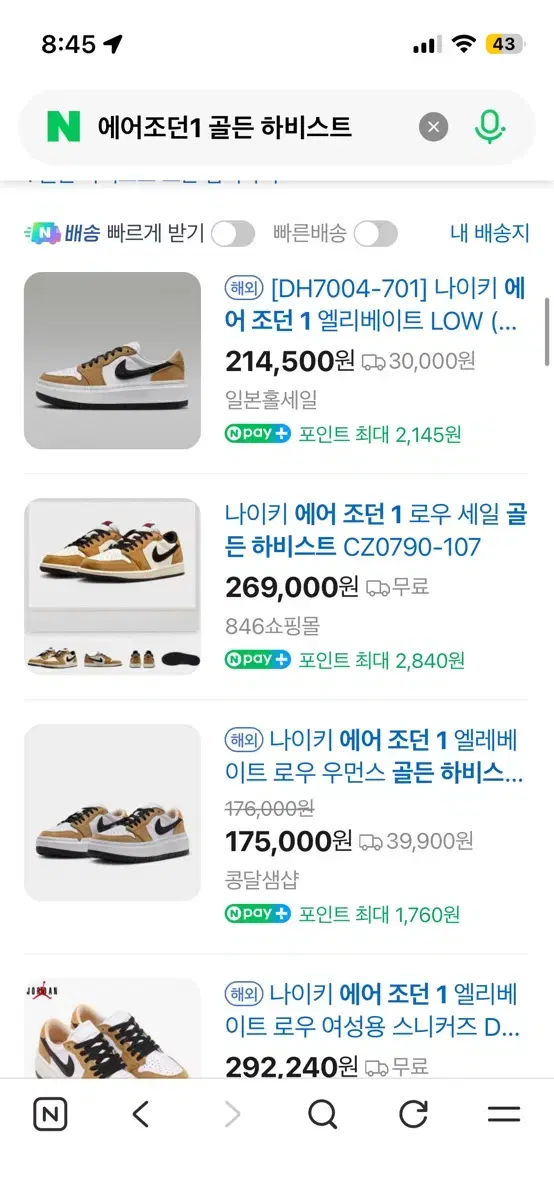Open Naver home via the green N logo
554x1200 pixels.
coord(63,127)
